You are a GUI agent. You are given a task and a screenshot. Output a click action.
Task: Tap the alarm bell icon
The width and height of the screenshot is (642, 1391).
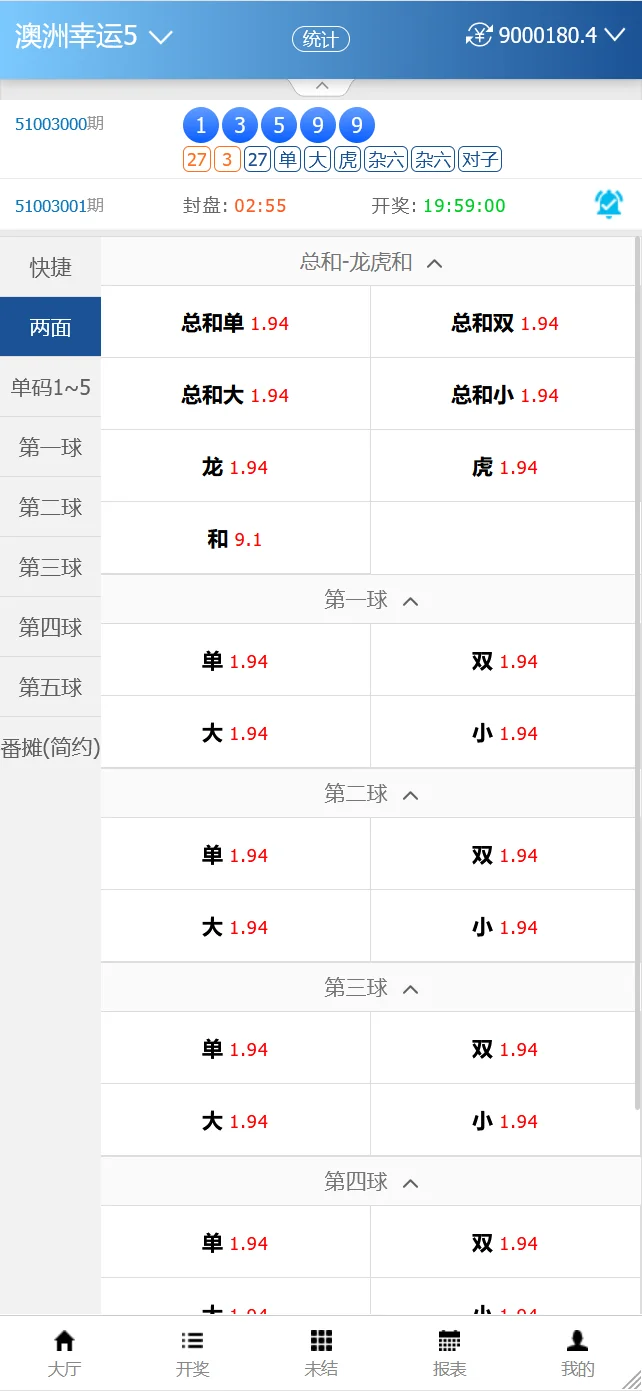pyautogui.click(x=608, y=205)
